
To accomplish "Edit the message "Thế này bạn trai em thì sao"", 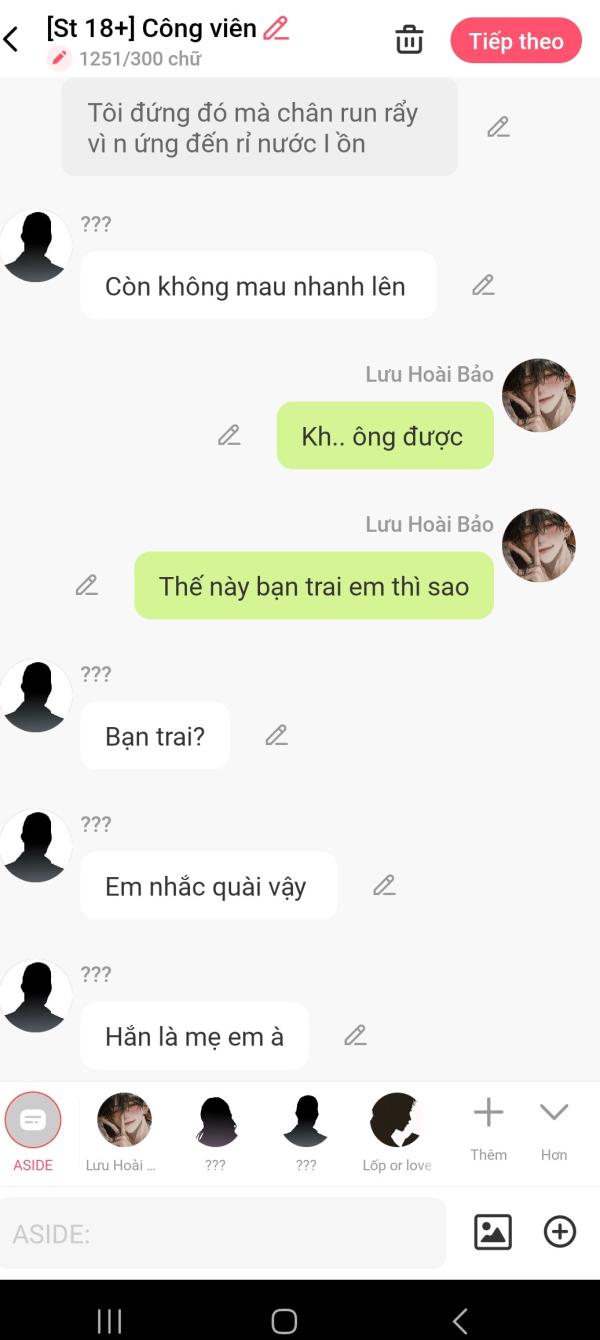I will coord(87,585).
